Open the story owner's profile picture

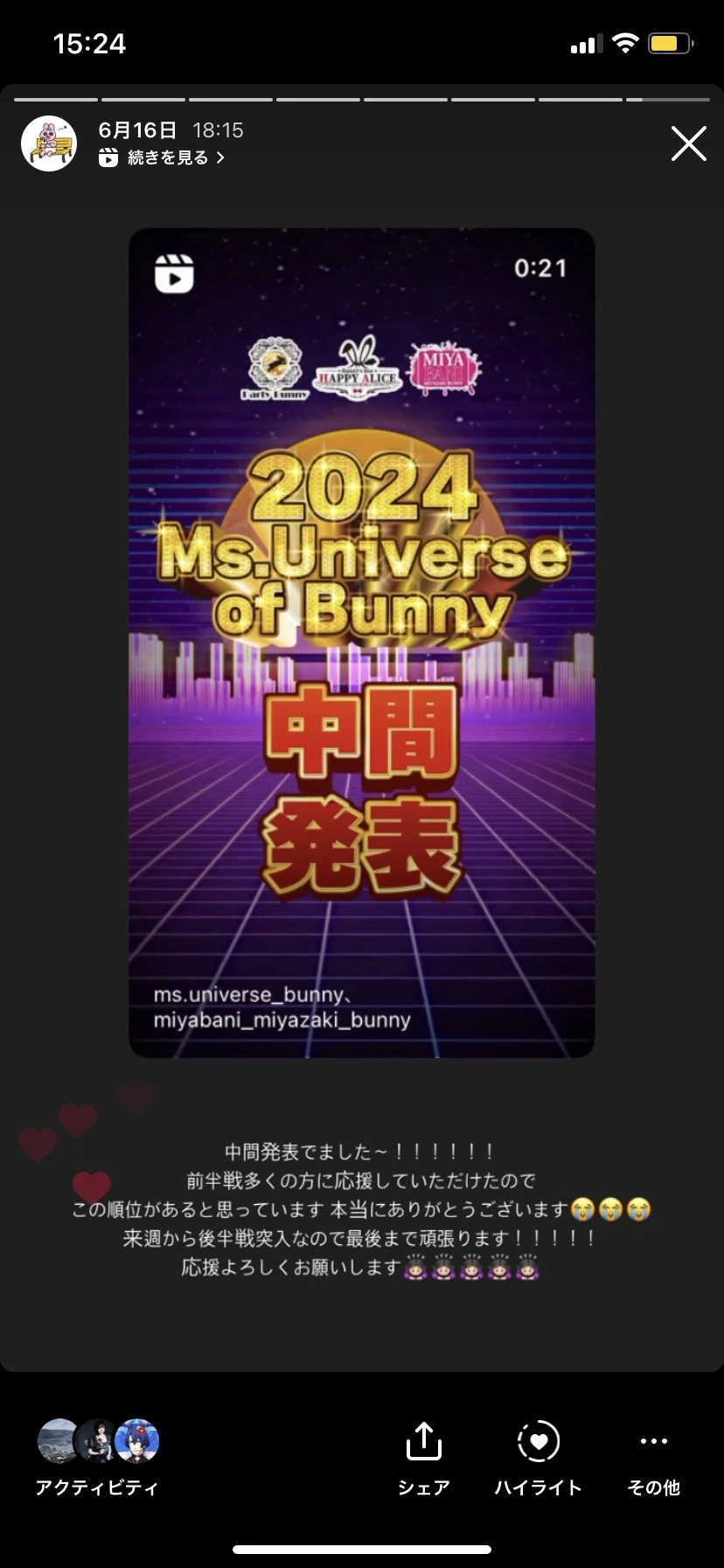(x=49, y=143)
